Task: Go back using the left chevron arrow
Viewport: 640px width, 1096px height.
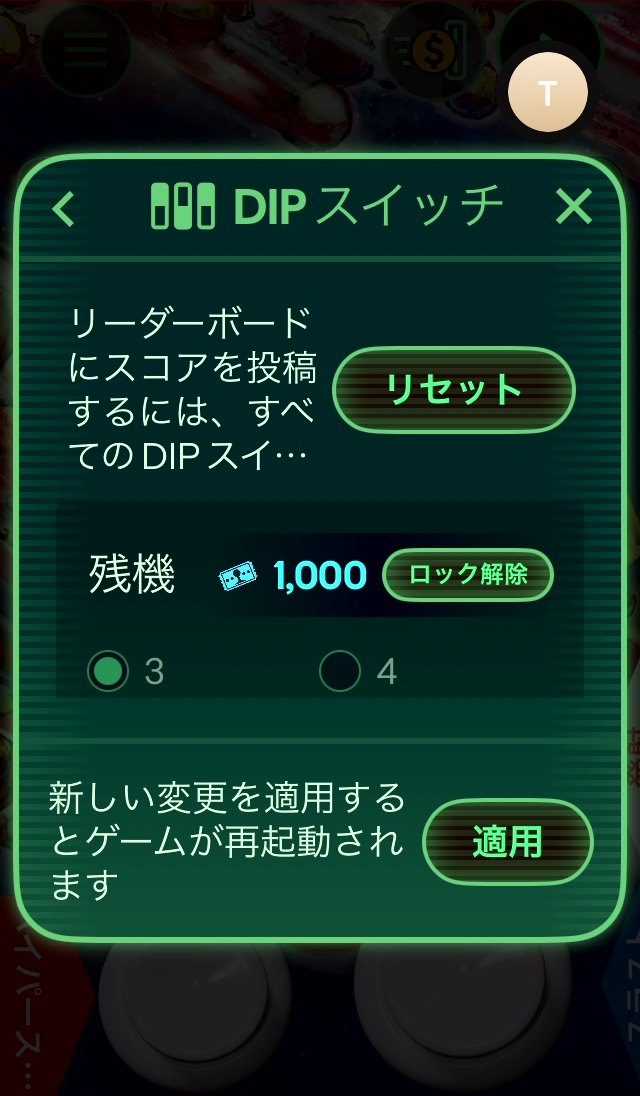Action: 64,208
